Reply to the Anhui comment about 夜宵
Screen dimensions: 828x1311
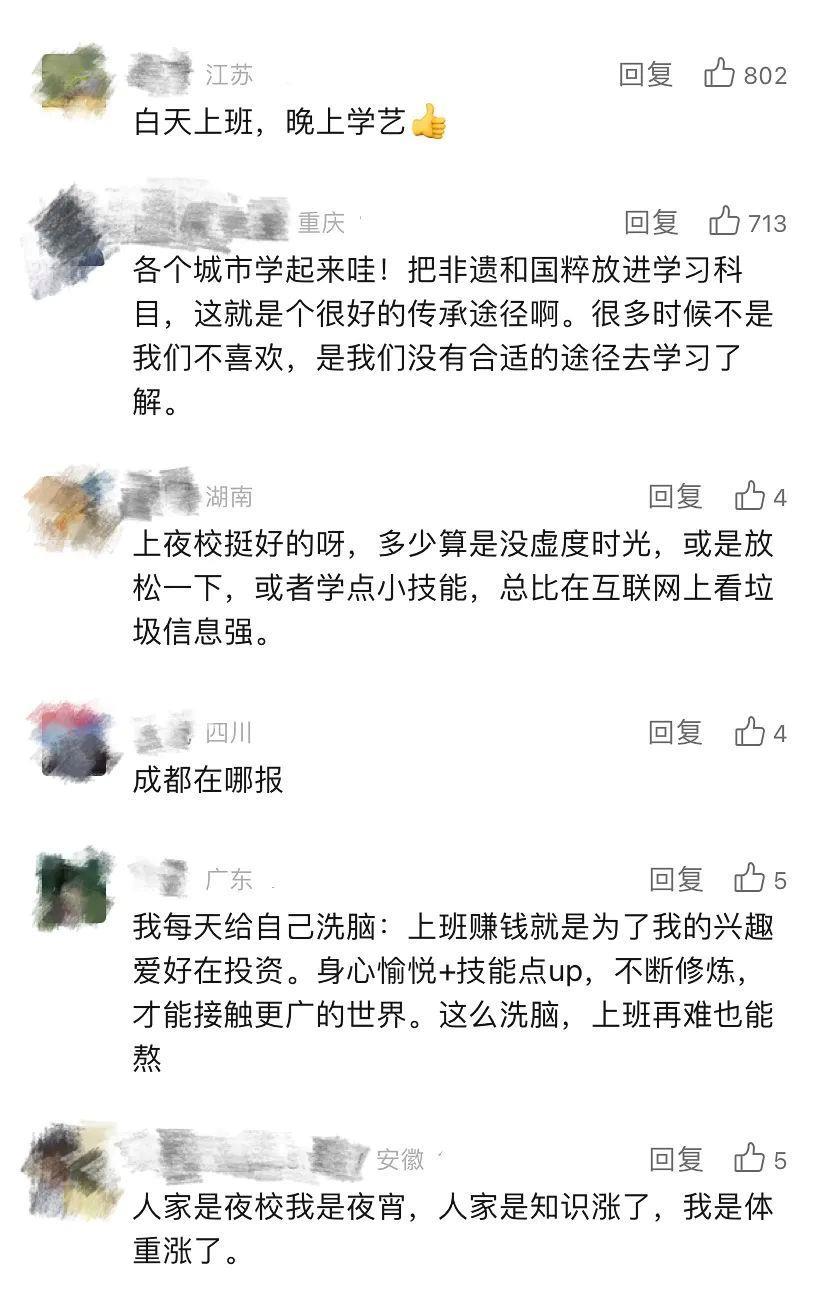point(676,1159)
